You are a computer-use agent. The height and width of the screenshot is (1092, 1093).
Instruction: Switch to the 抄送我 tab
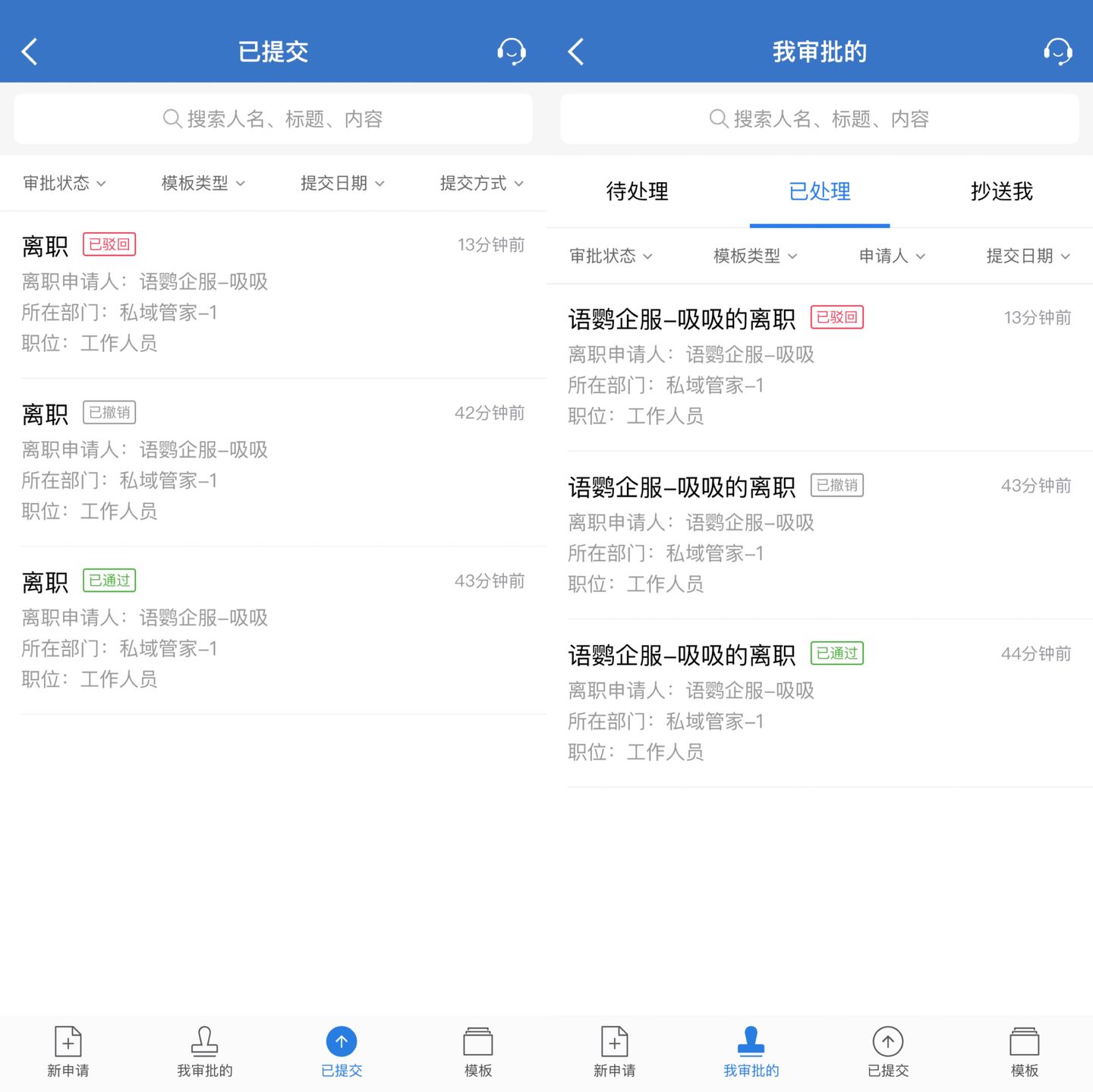[1001, 191]
